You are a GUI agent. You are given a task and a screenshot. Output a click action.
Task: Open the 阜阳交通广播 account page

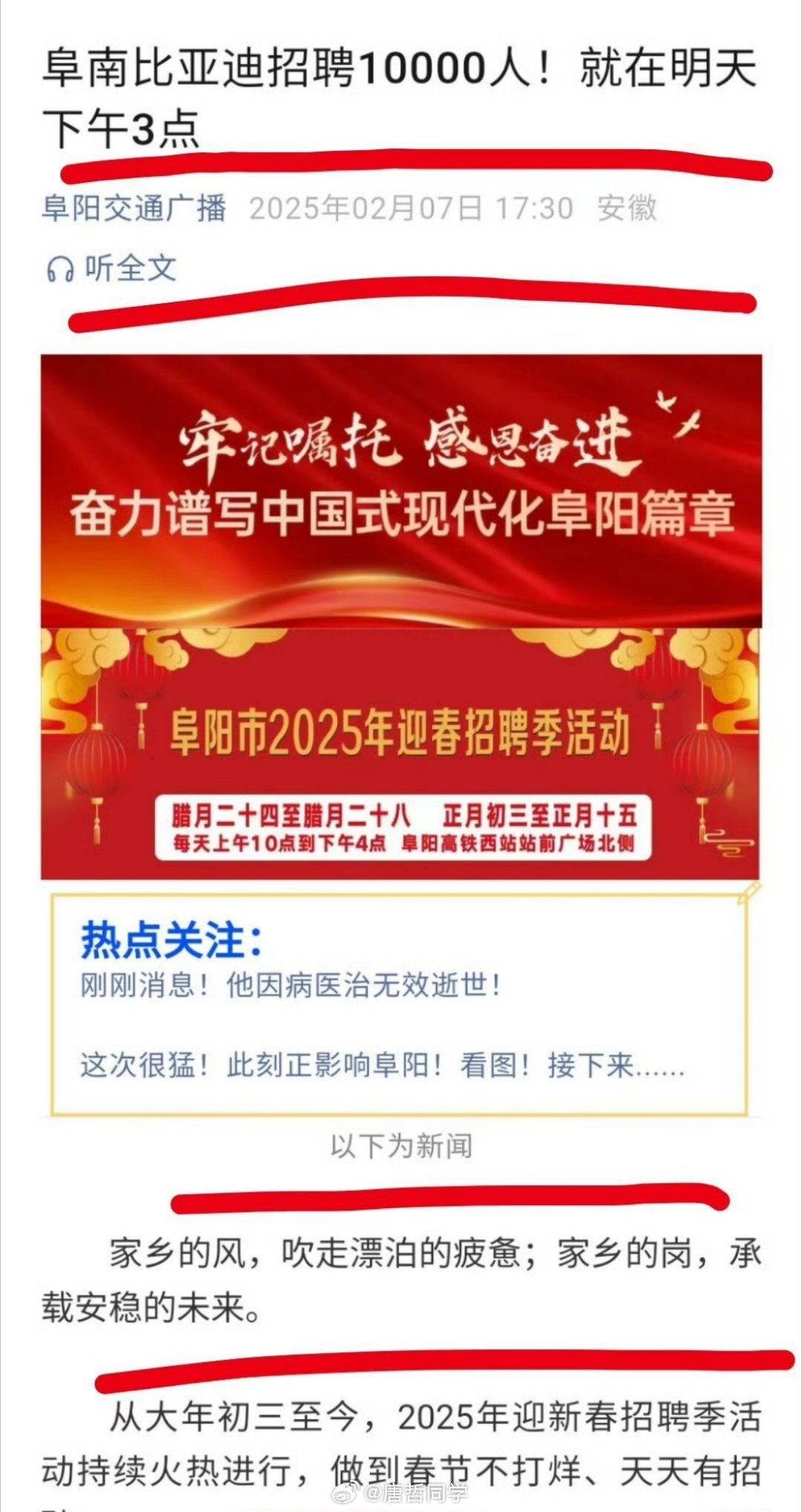tap(134, 208)
